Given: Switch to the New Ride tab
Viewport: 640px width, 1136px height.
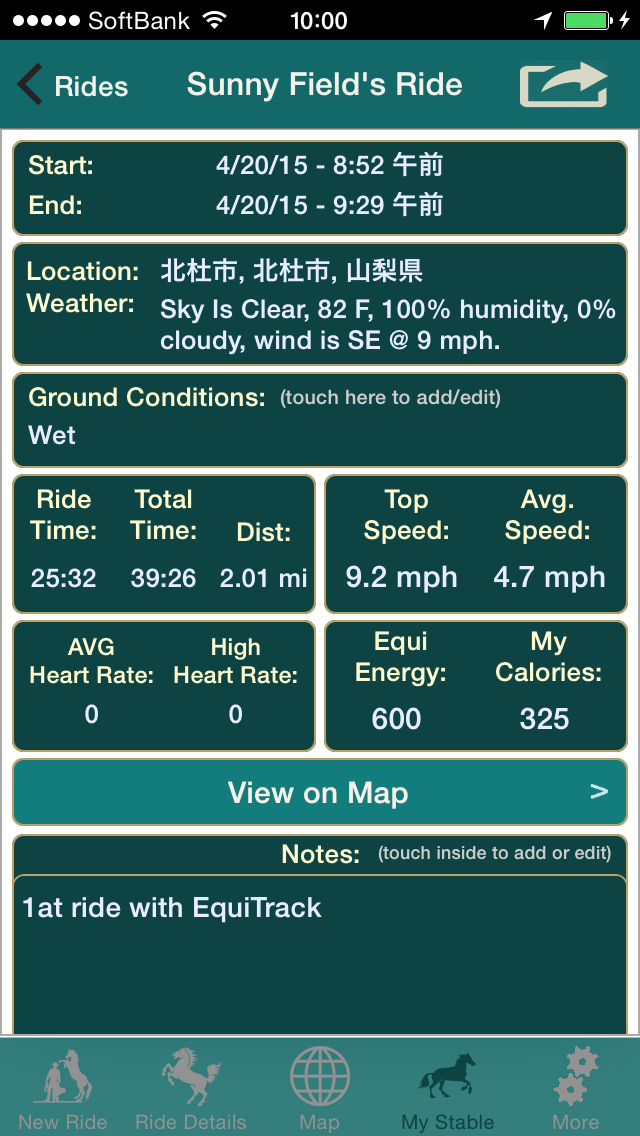Looking at the screenshot, I should [x=63, y=1090].
